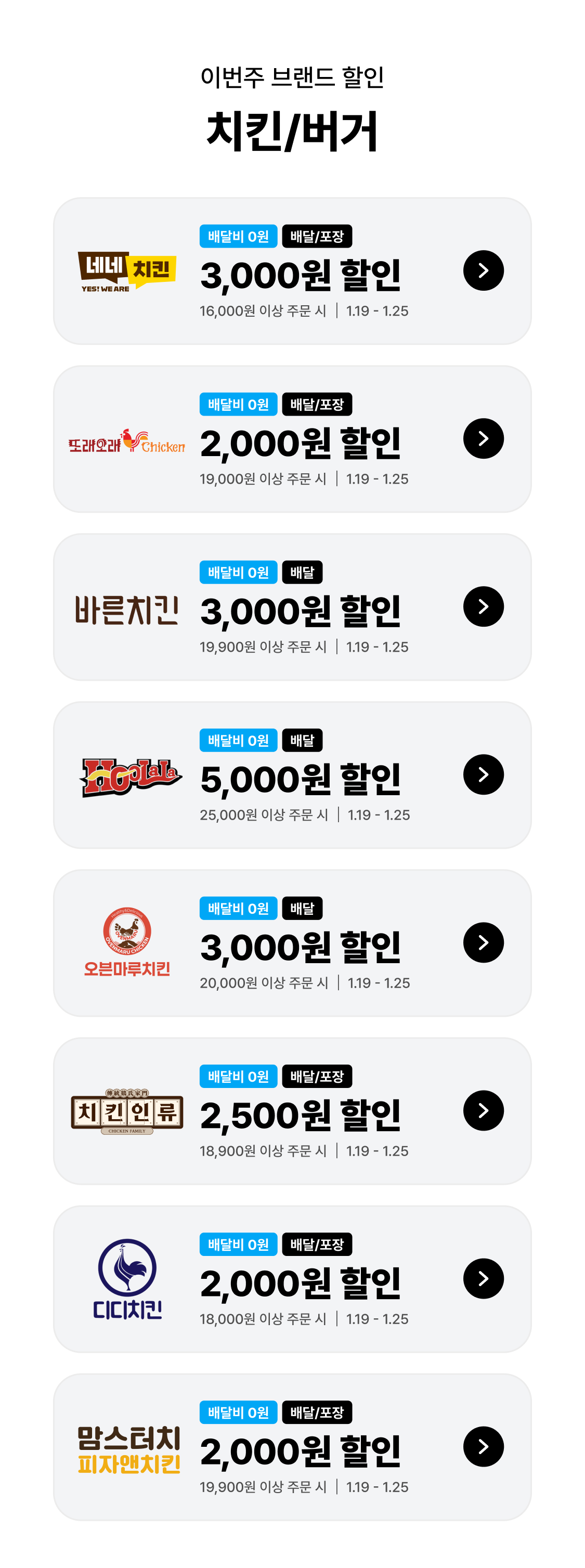Open the 바른치킨 3,000원 discount deal
Screen dimensions: 585x1568
292,607
